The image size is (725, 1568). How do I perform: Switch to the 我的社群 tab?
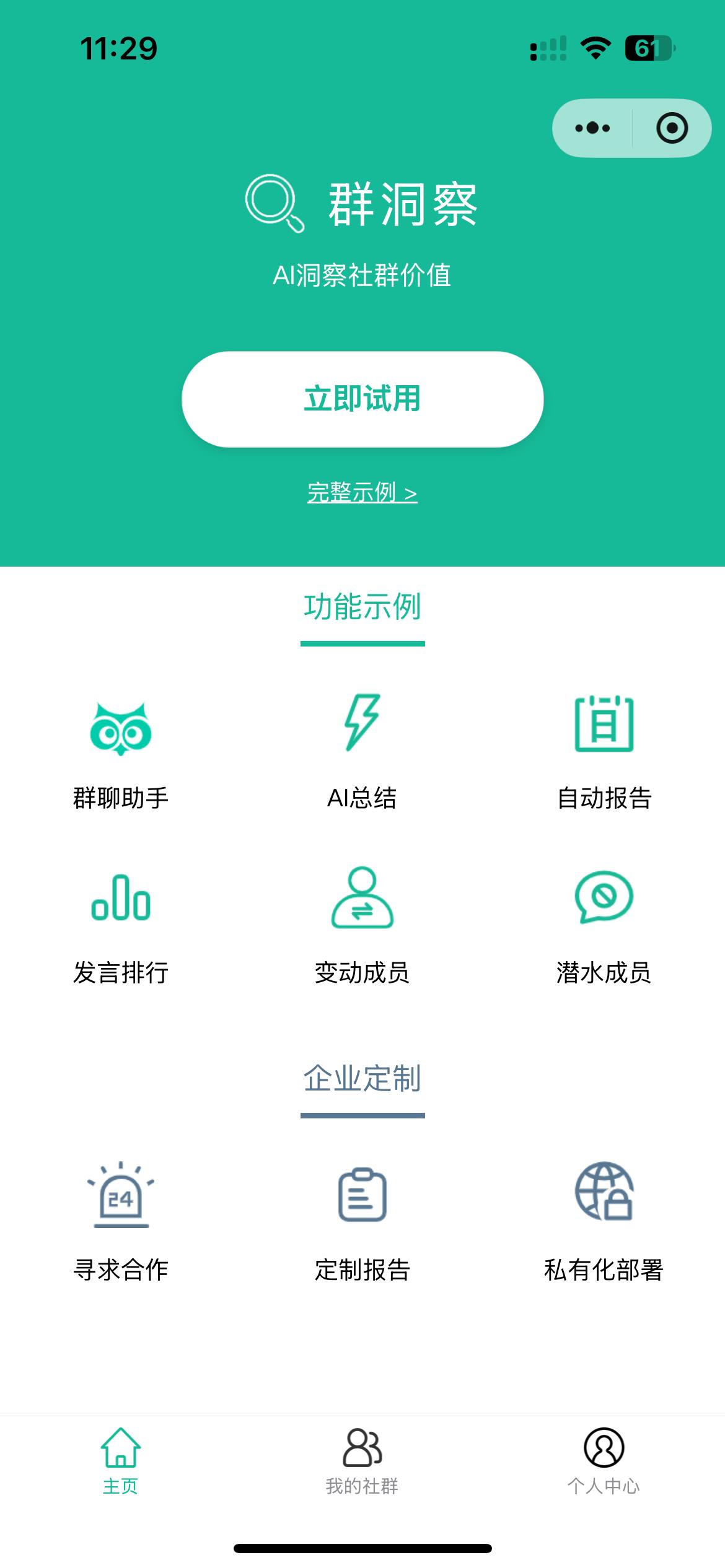(362, 1461)
